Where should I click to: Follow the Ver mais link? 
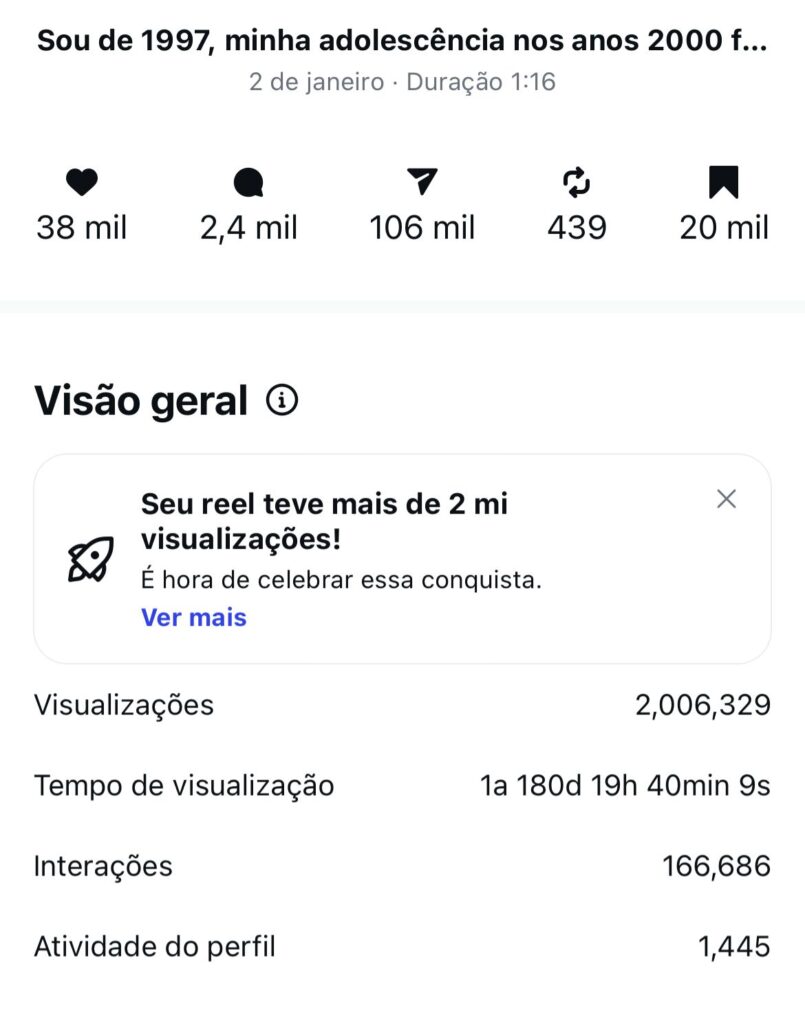pos(193,617)
